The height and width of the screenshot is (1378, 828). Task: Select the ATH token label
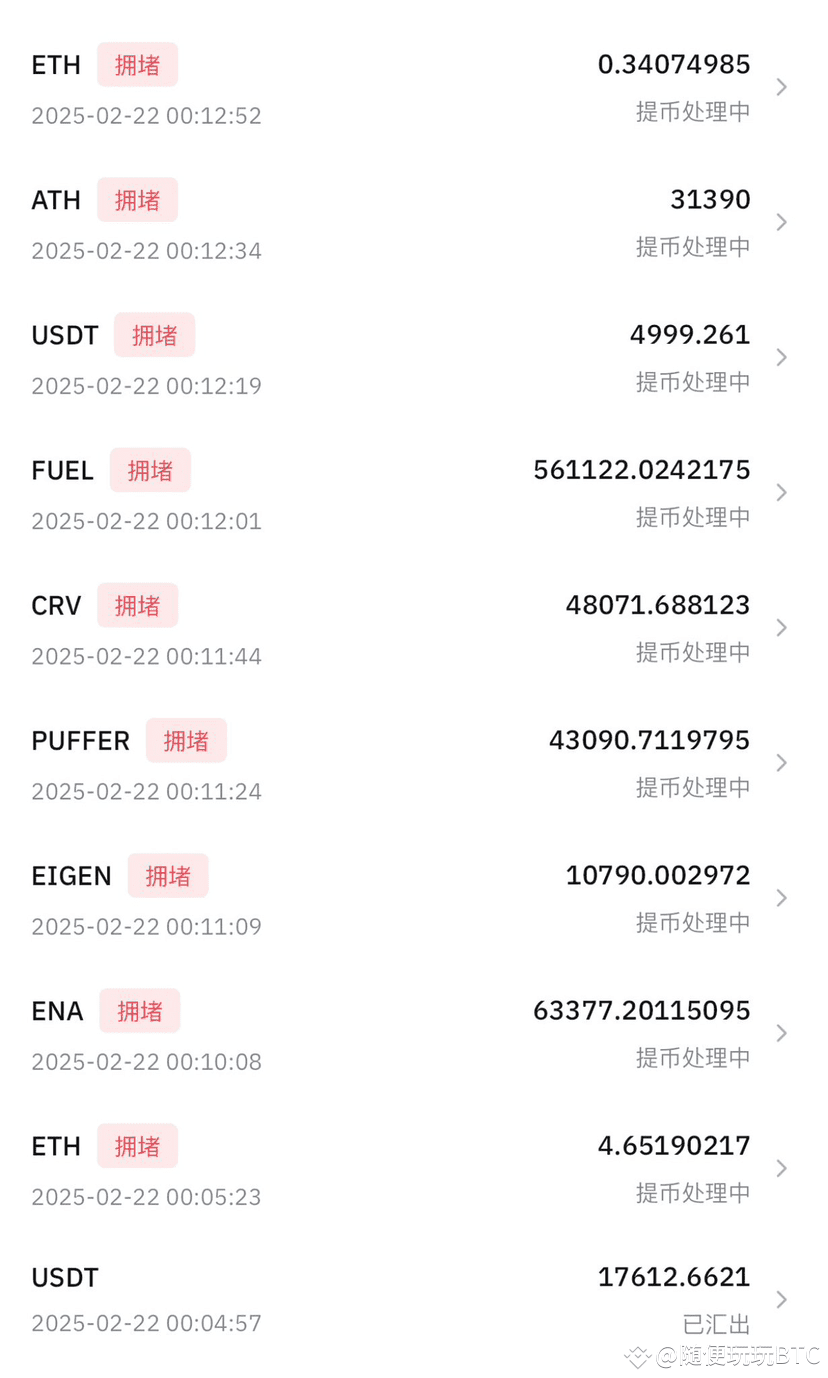coord(55,199)
